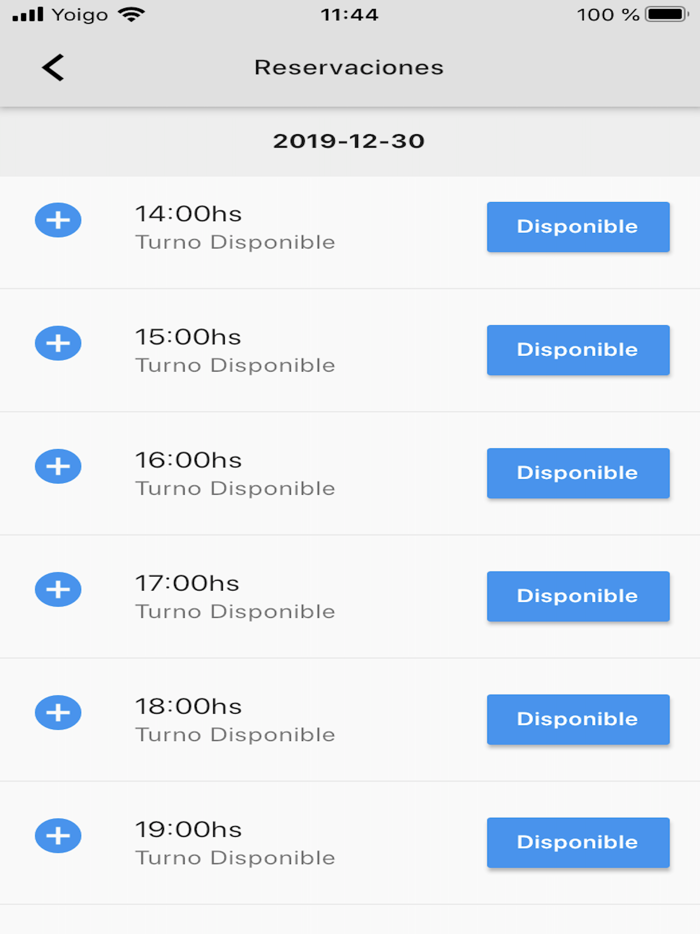Tap the plus icon for 18:00hs
The width and height of the screenshot is (700, 934).
pyautogui.click(x=58, y=712)
